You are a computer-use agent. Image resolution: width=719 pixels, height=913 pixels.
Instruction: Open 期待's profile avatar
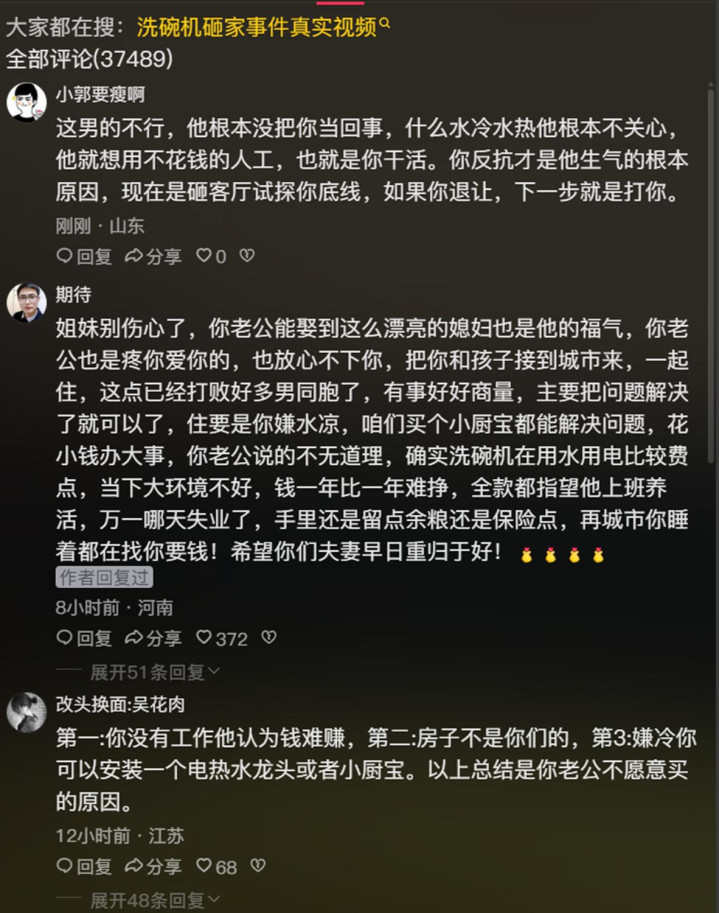coord(26,303)
